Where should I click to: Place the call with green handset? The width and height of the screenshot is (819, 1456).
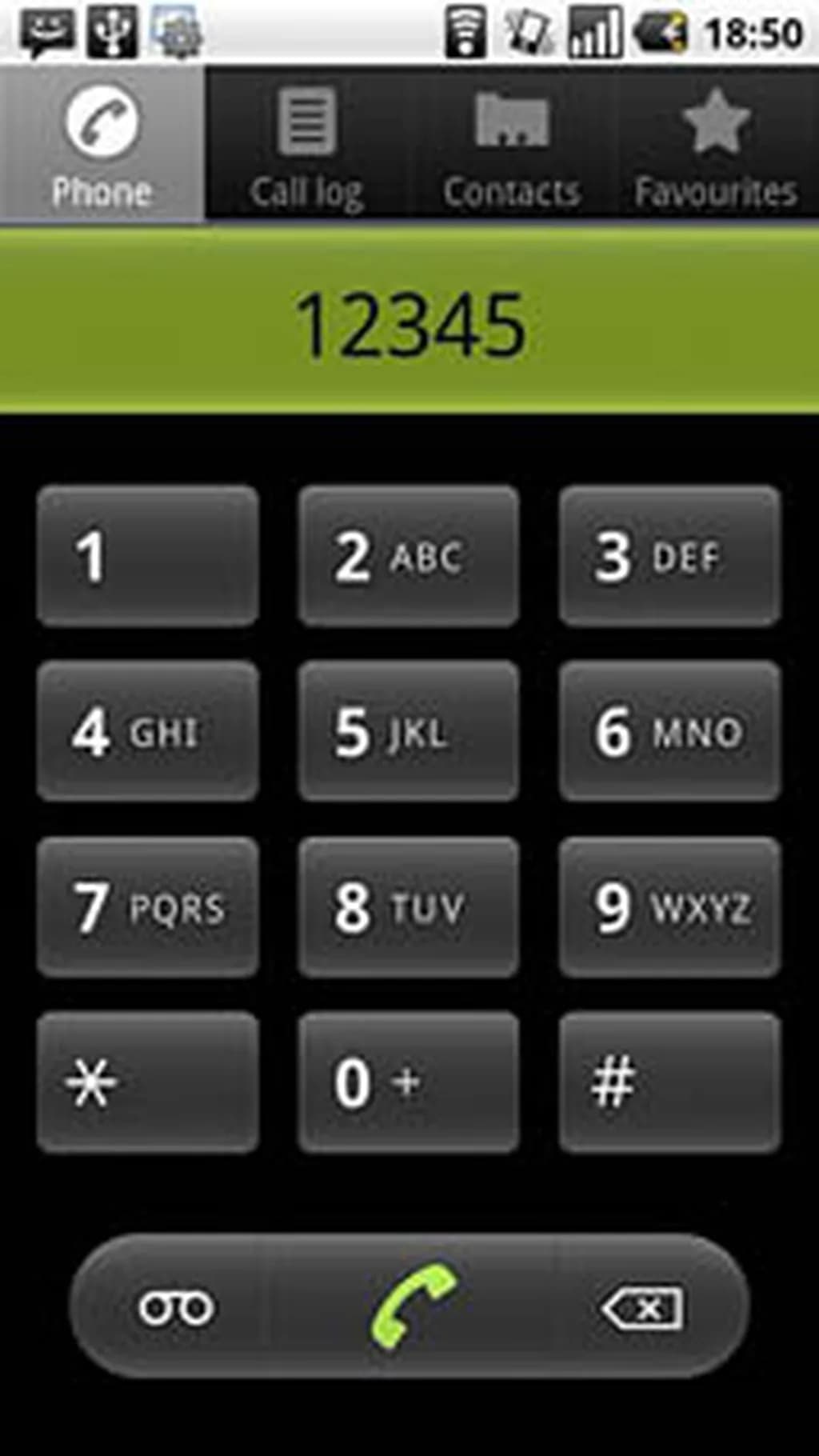[411, 1307]
